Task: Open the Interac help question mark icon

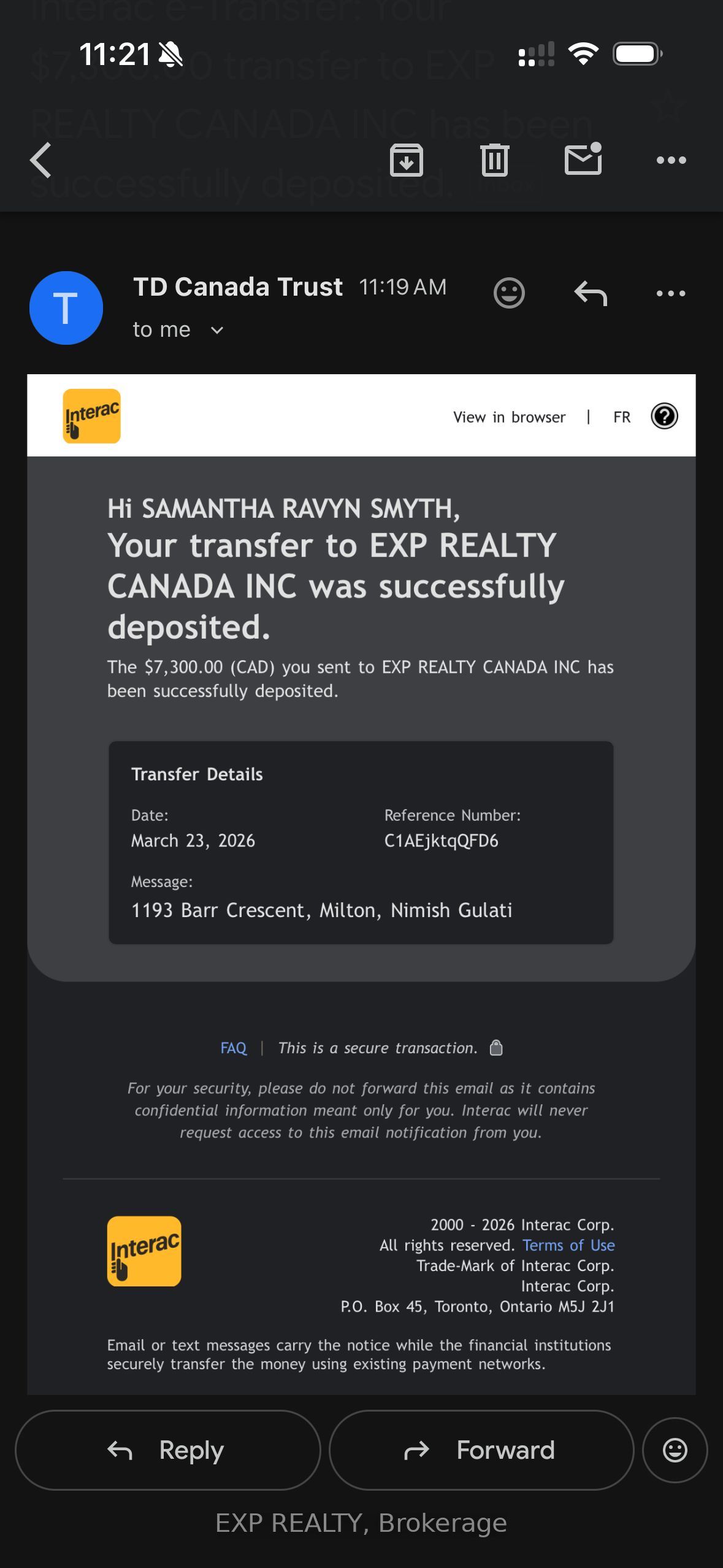Action: tap(664, 417)
